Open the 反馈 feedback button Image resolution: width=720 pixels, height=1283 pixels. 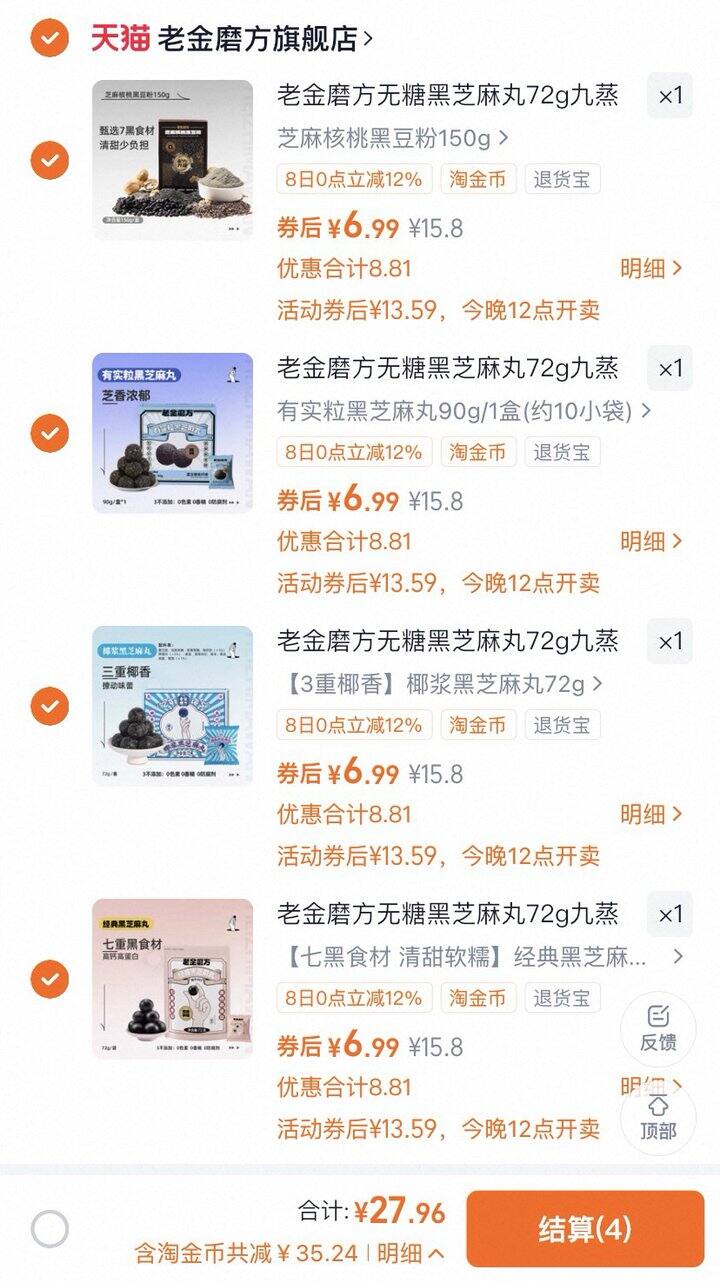[x=658, y=1029]
